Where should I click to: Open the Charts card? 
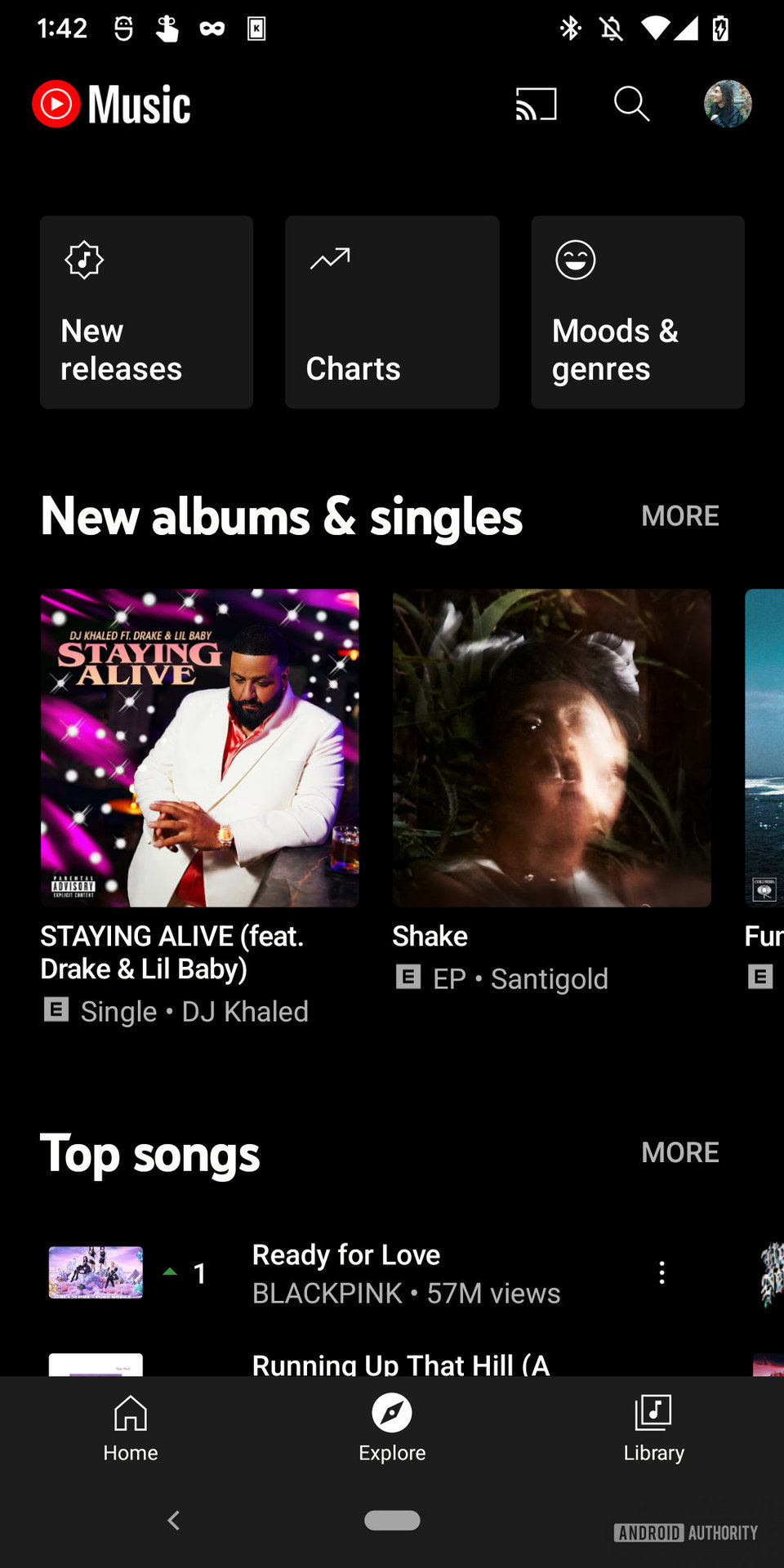tap(392, 312)
